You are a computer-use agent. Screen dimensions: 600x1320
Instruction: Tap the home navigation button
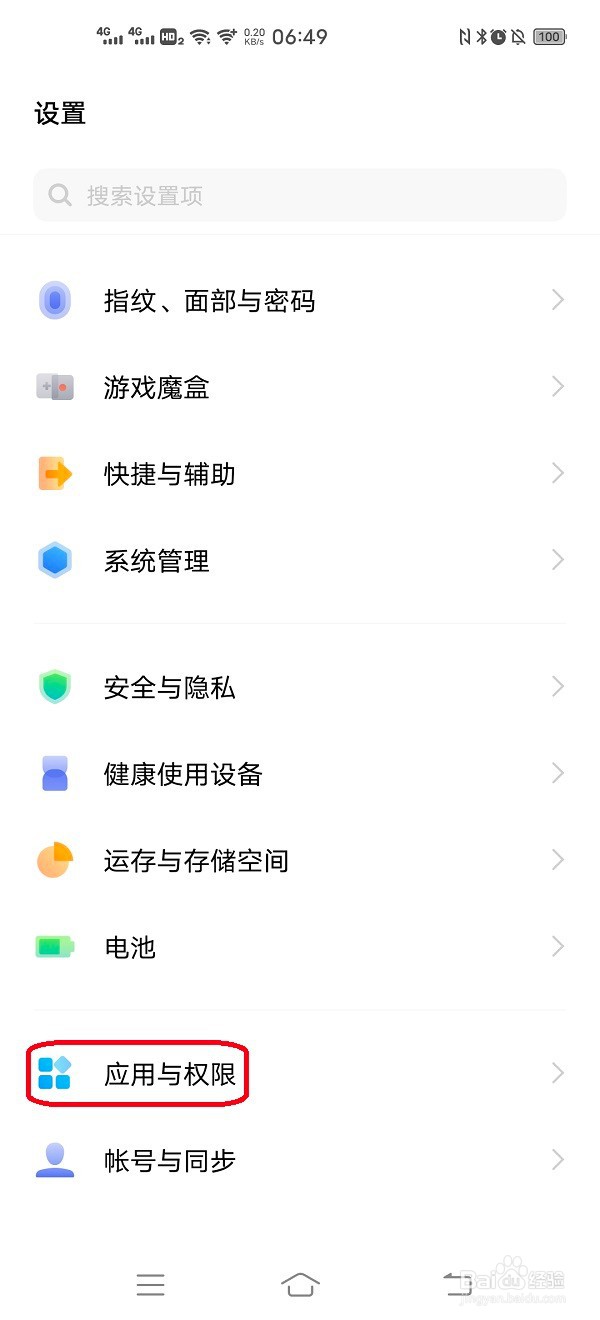tap(300, 1284)
